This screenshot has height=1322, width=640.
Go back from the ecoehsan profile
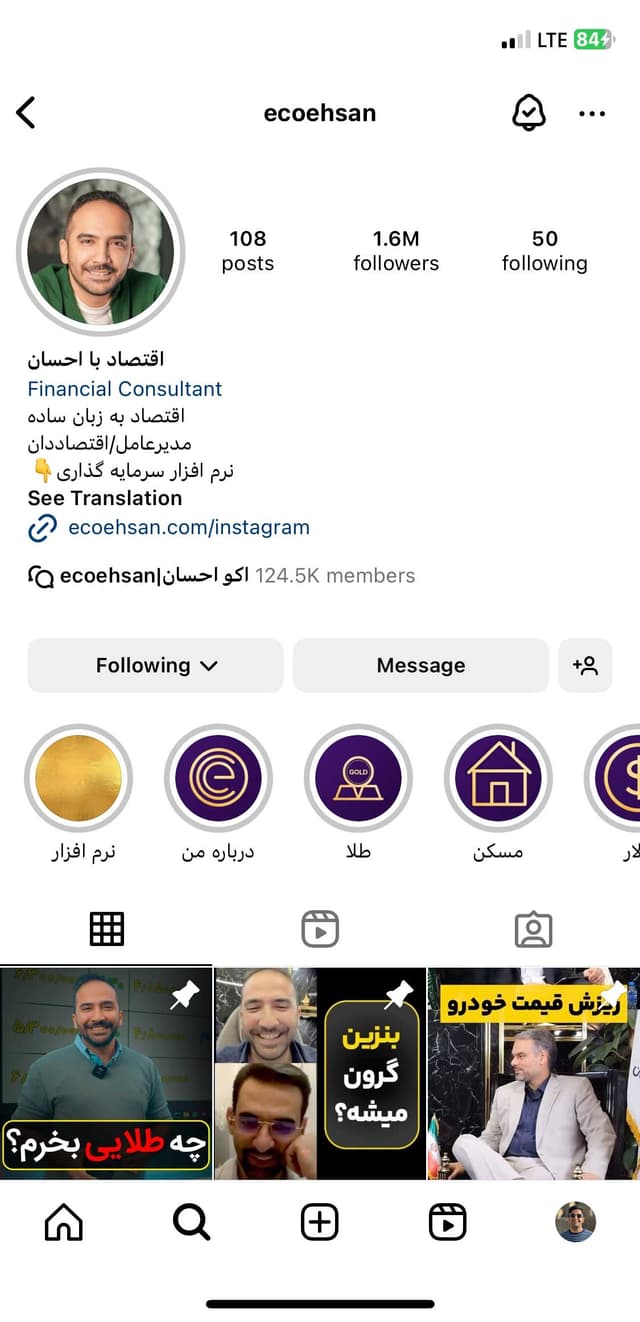(x=27, y=113)
